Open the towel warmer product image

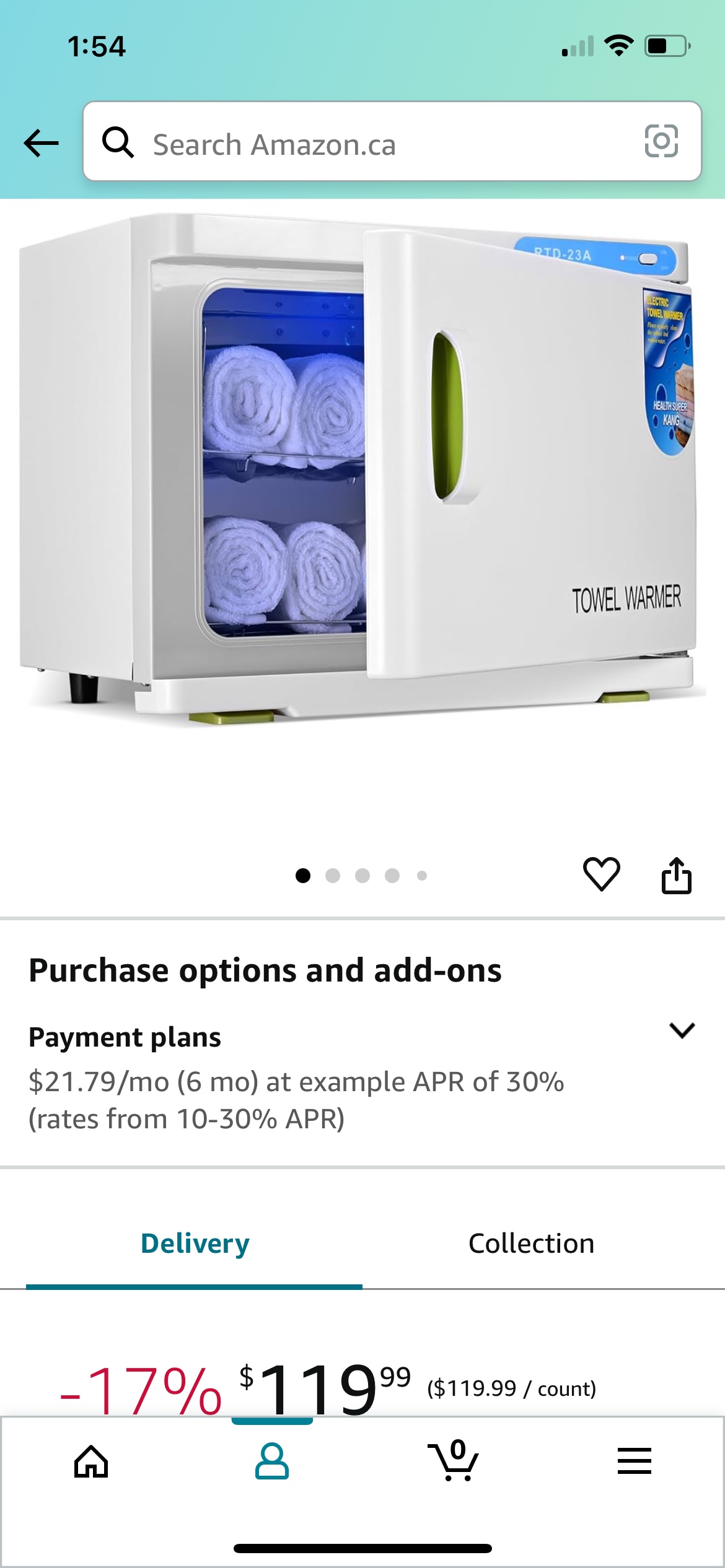(362, 471)
